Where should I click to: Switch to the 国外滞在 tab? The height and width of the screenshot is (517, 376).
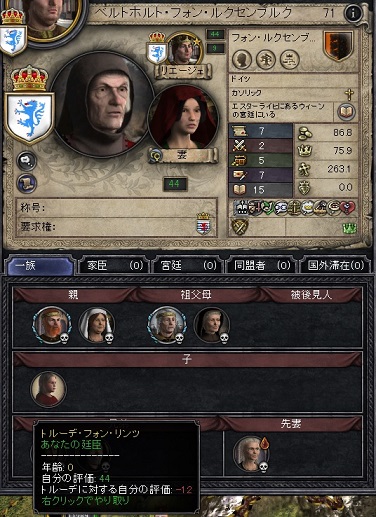(x=335, y=266)
